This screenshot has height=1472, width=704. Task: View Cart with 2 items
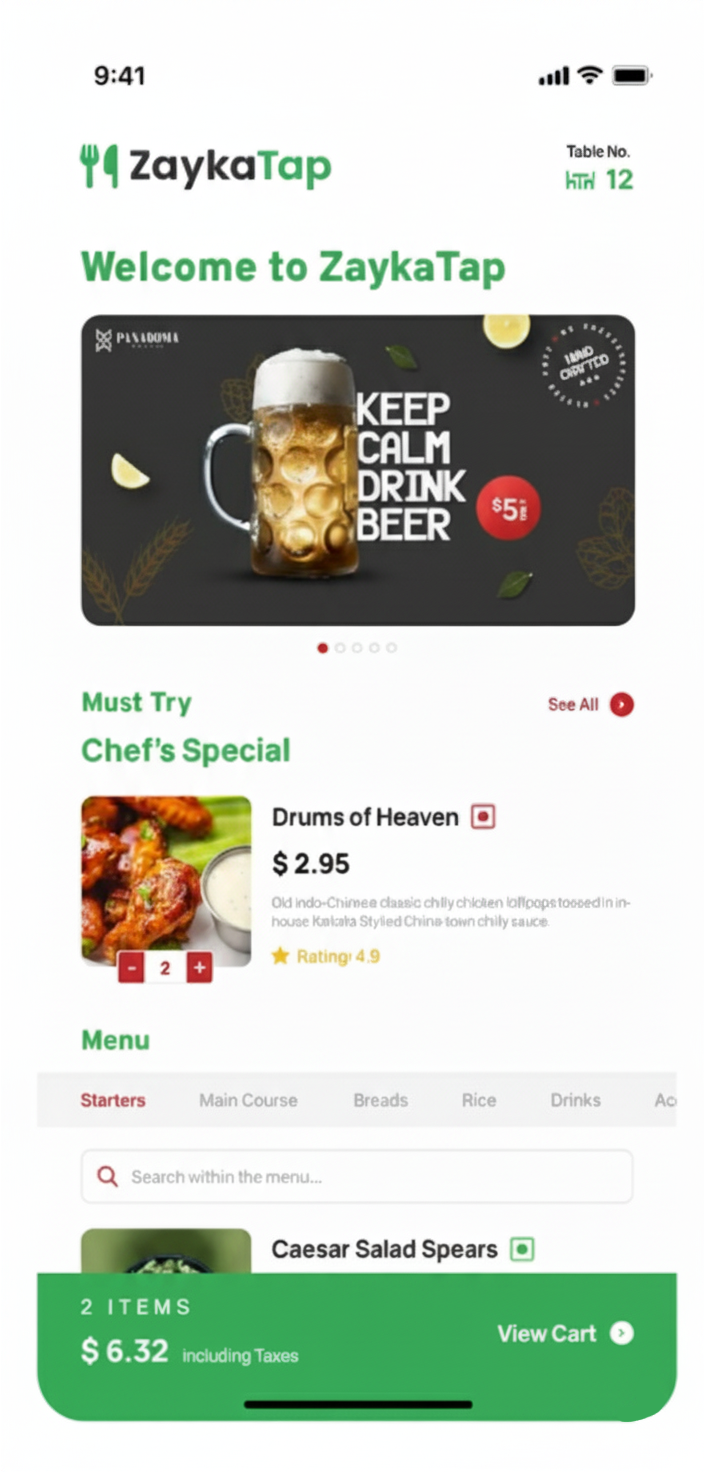[565, 1333]
